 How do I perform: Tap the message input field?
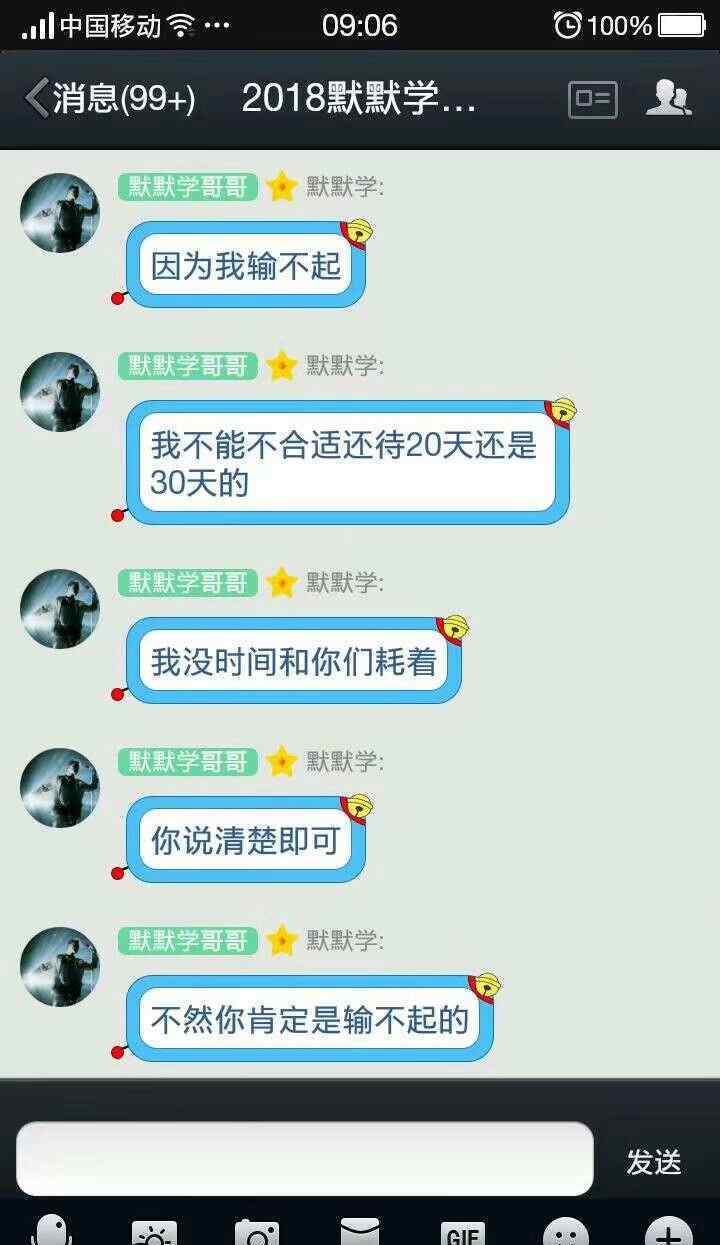[x=305, y=1159]
